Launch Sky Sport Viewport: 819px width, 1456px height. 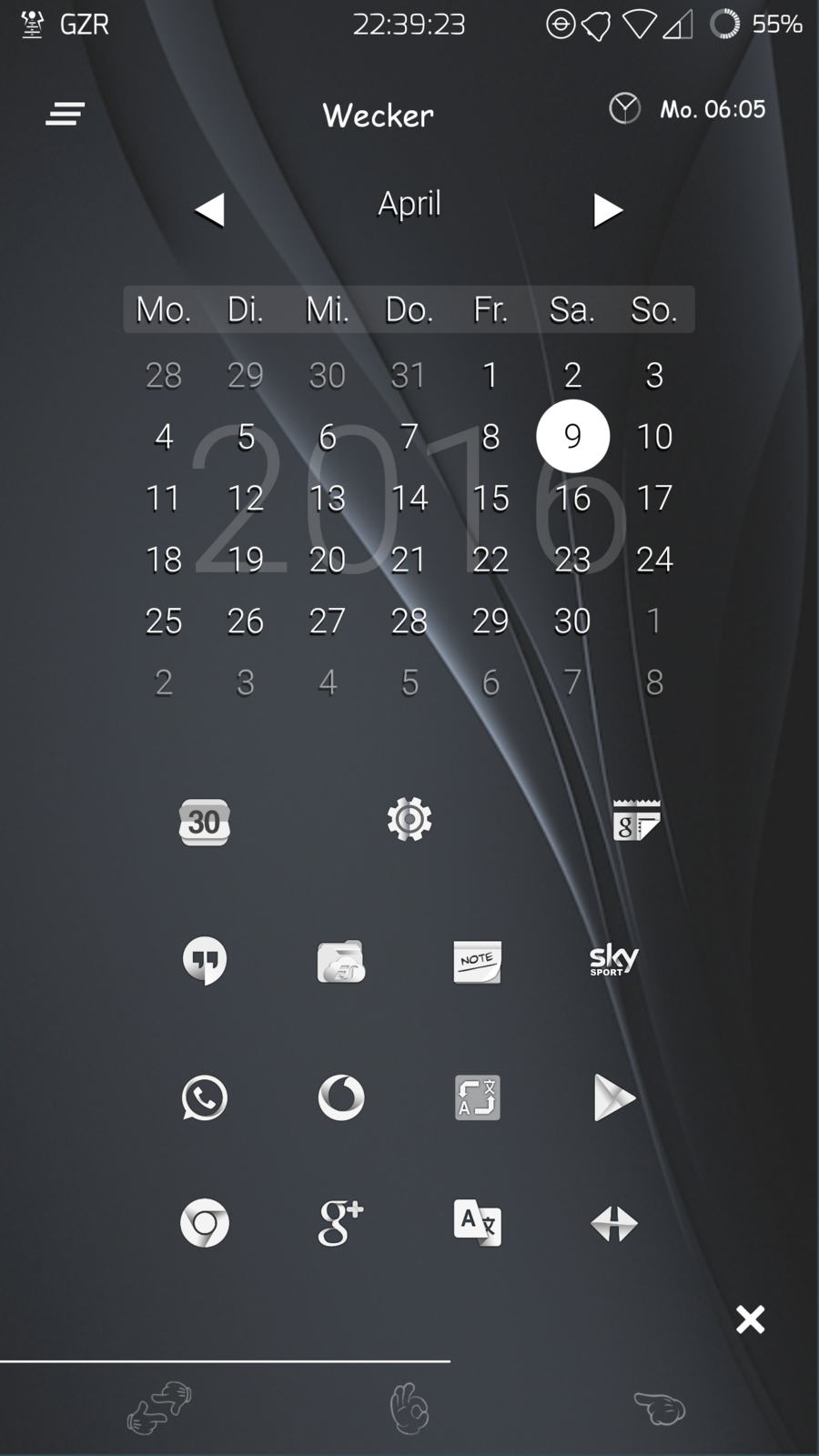pos(613,960)
